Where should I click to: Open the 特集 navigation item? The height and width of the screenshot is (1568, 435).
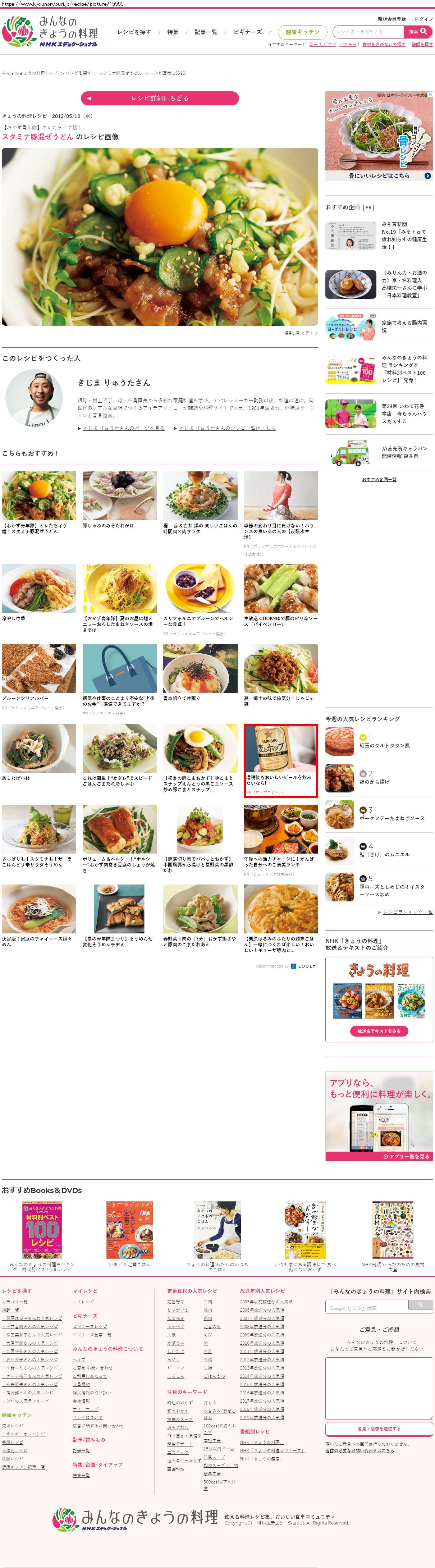pyautogui.click(x=173, y=32)
